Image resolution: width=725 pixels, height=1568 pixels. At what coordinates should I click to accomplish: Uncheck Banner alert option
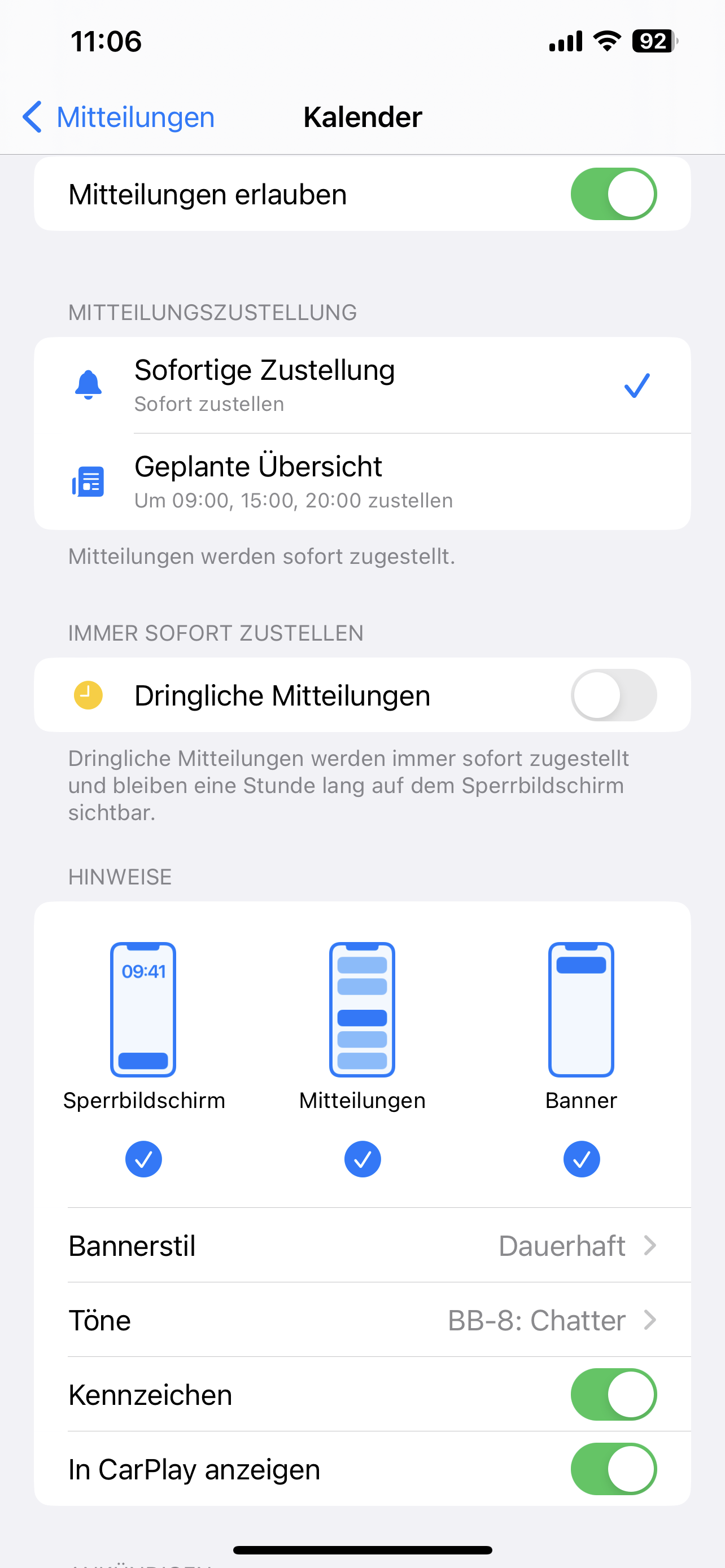point(582,1159)
